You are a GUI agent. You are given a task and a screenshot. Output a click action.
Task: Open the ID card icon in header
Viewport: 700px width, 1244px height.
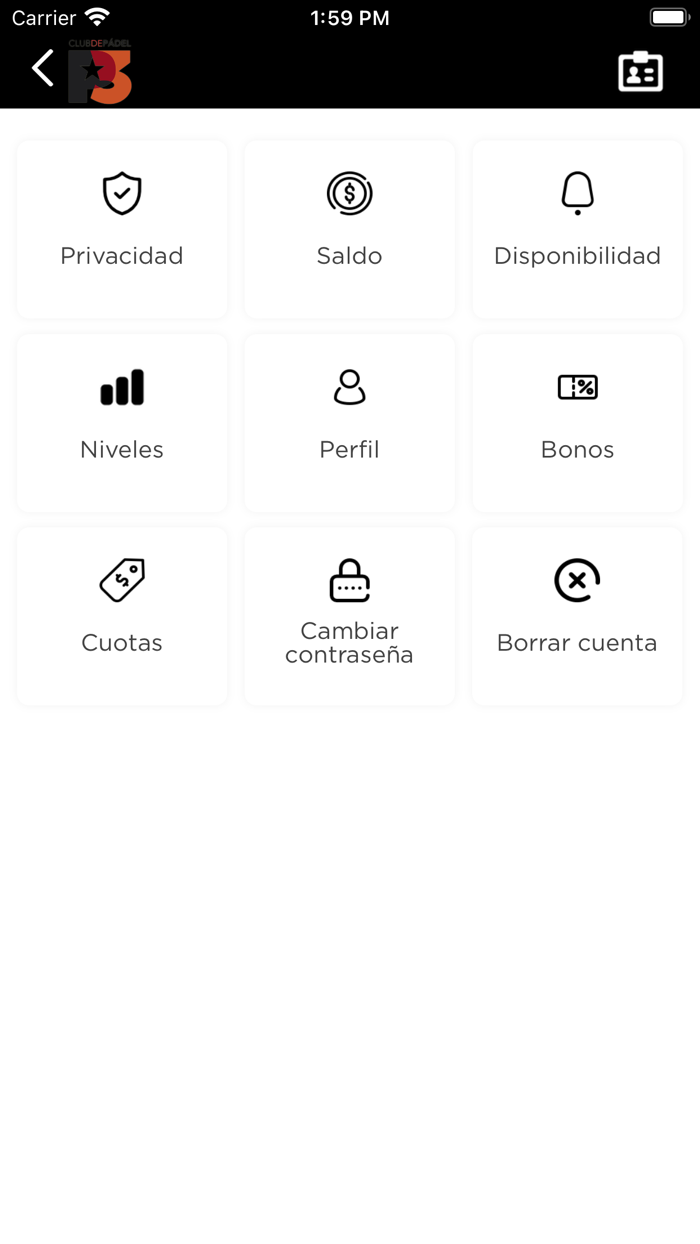click(640, 71)
